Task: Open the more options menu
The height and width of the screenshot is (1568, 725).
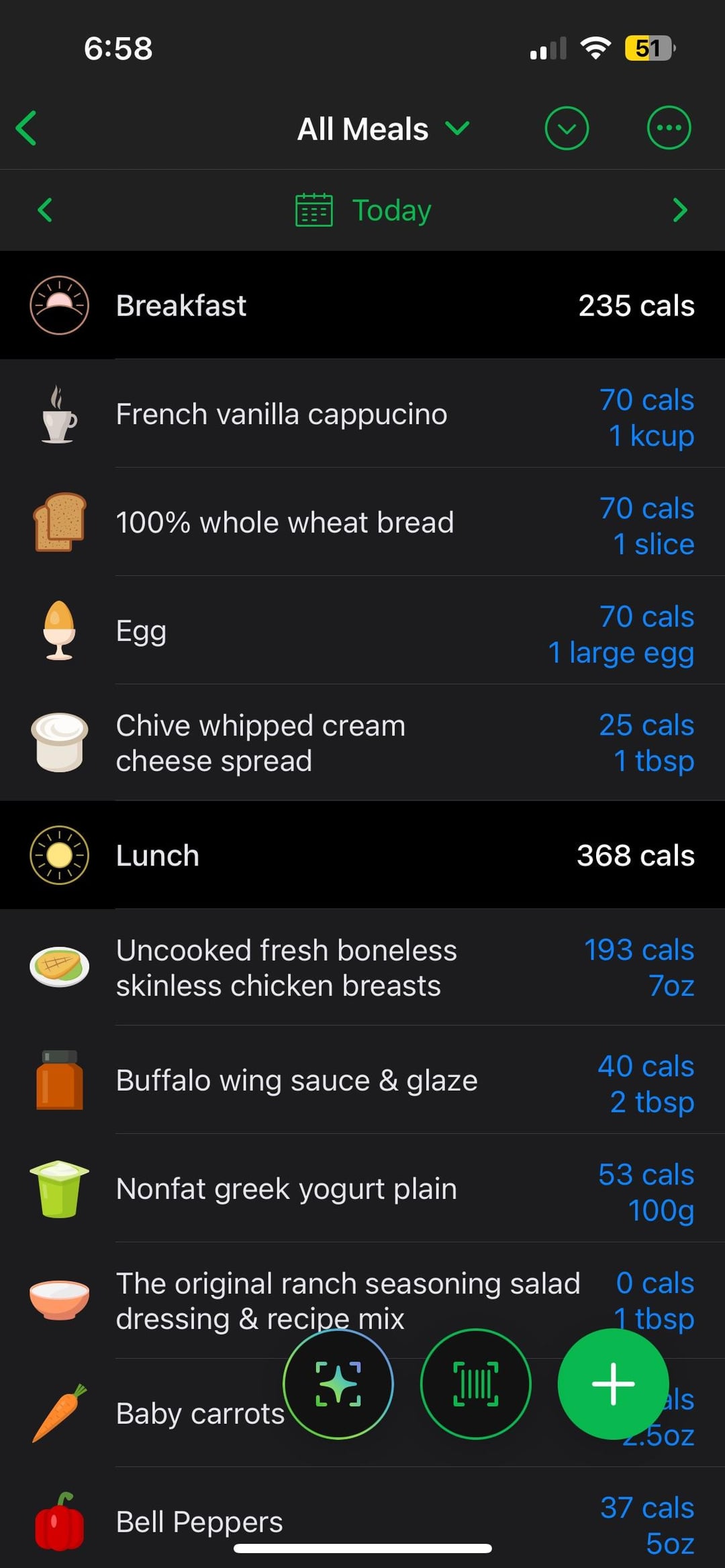Action: point(669,128)
